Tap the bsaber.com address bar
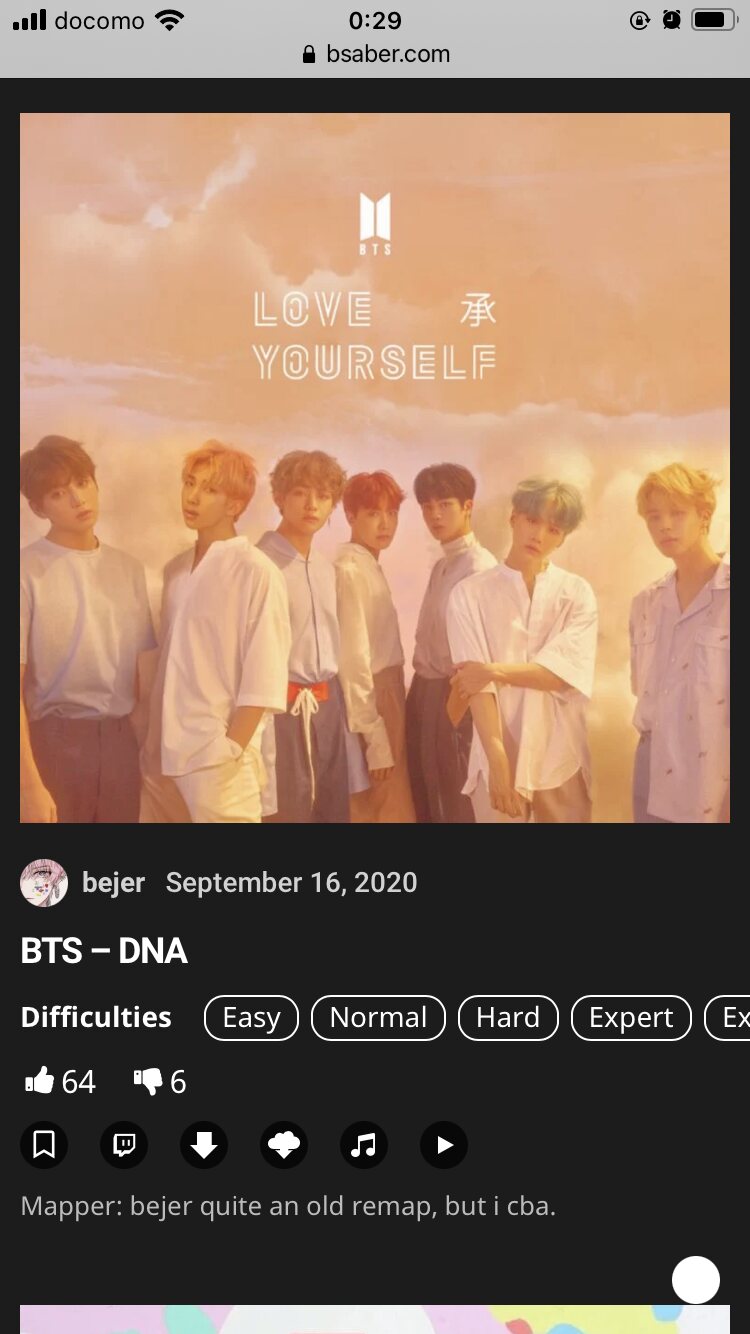 pyautogui.click(x=375, y=54)
